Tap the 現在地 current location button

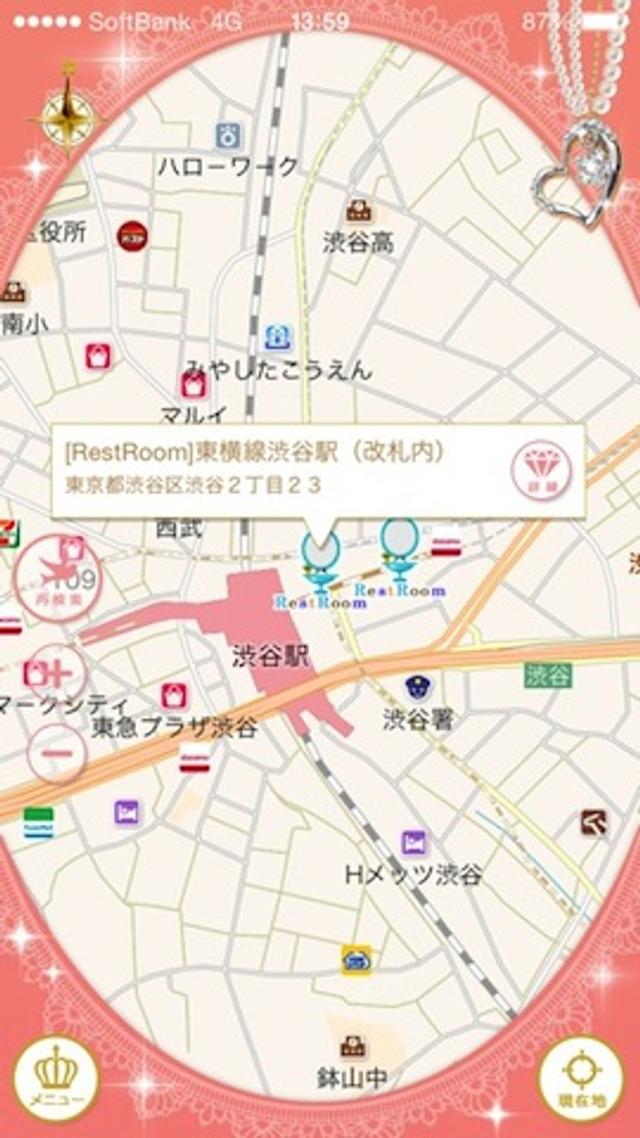click(x=581, y=1078)
